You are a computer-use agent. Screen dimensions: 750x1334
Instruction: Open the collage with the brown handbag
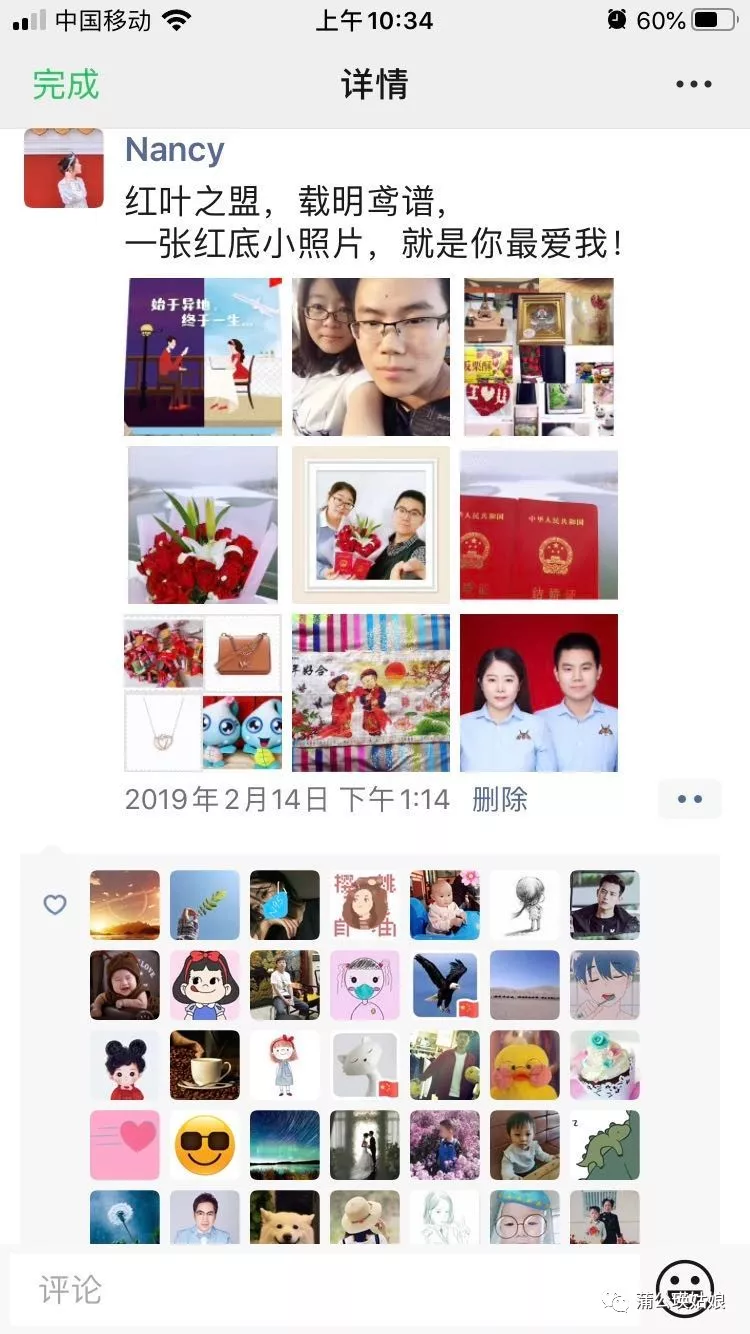tap(203, 693)
